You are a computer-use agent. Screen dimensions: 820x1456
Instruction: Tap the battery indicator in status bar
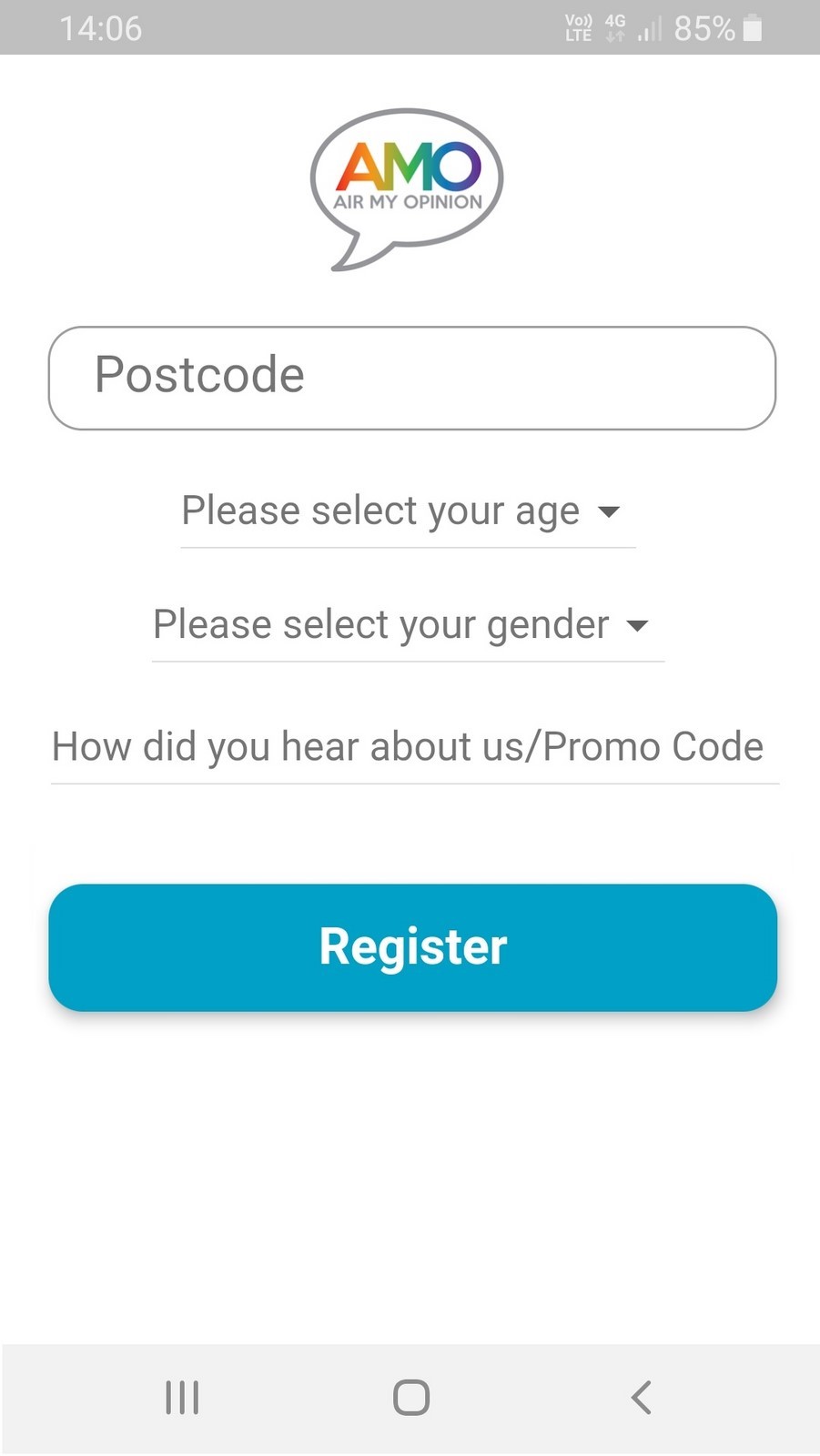click(x=754, y=28)
